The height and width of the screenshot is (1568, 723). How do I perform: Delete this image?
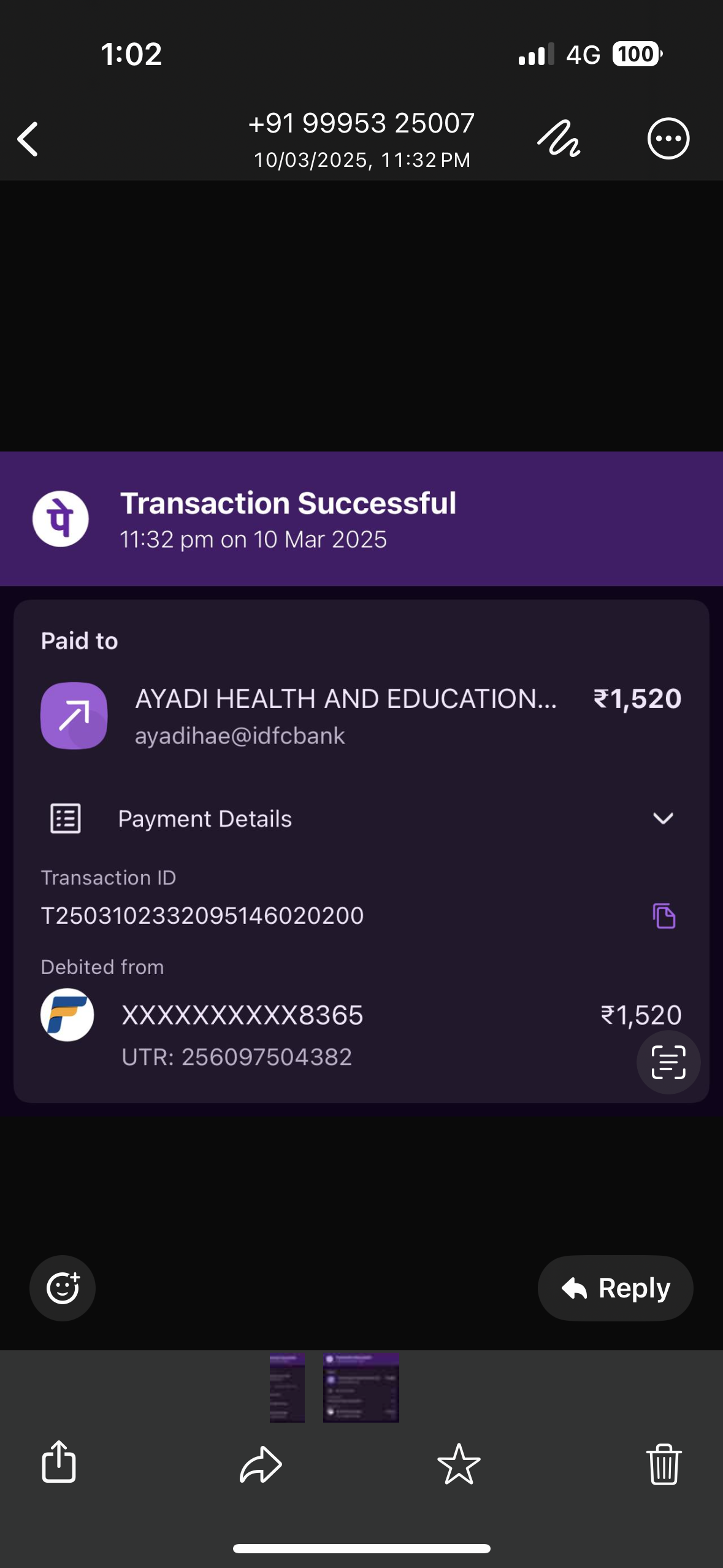click(x=664, y=1464)
